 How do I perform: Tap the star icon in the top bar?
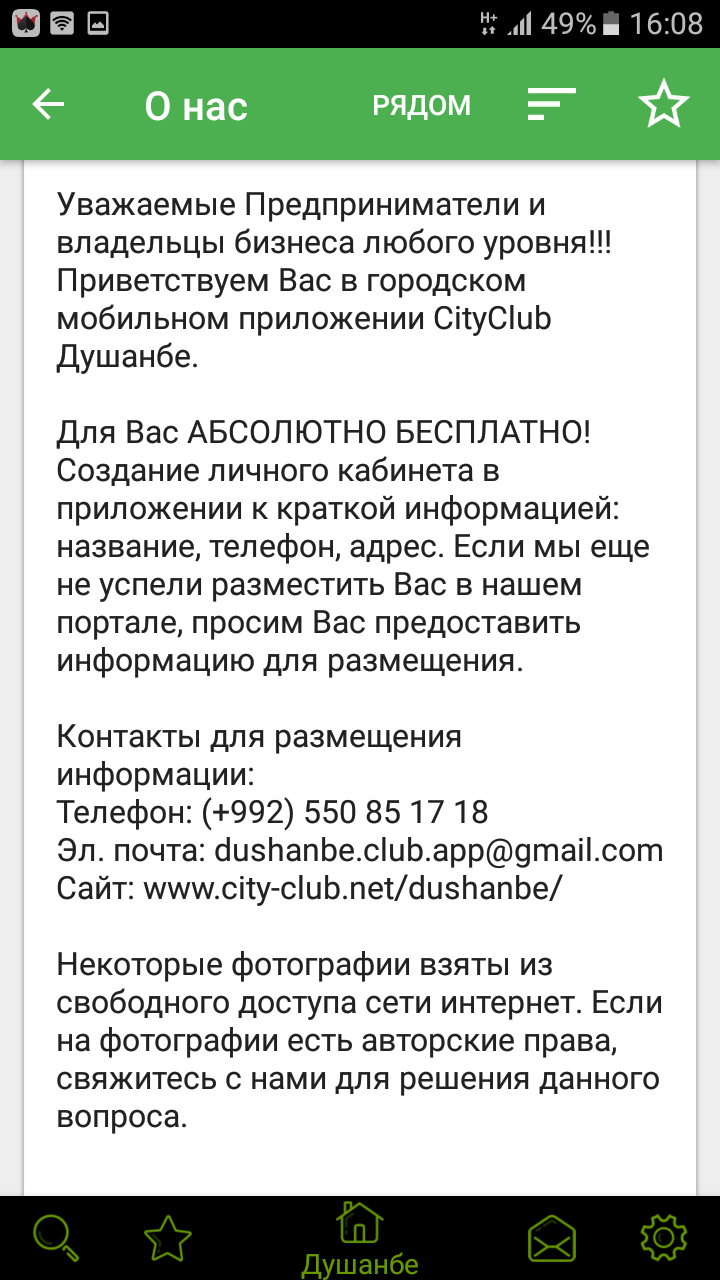coord(664,104)
